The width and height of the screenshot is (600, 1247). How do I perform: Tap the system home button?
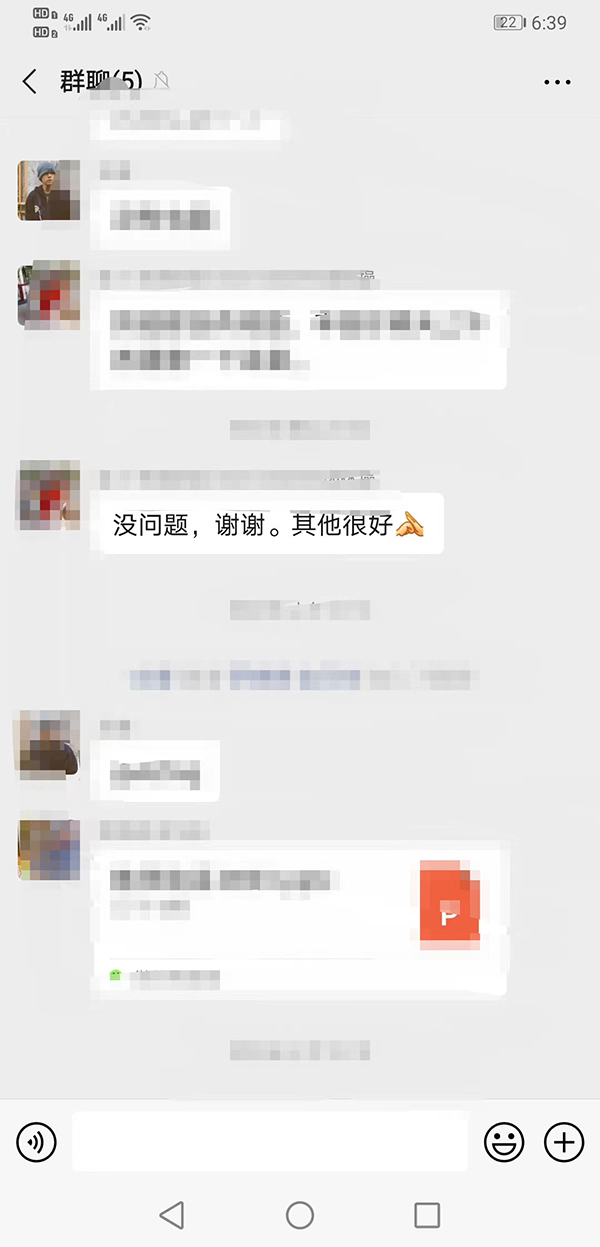click(x=300, y=1215)
